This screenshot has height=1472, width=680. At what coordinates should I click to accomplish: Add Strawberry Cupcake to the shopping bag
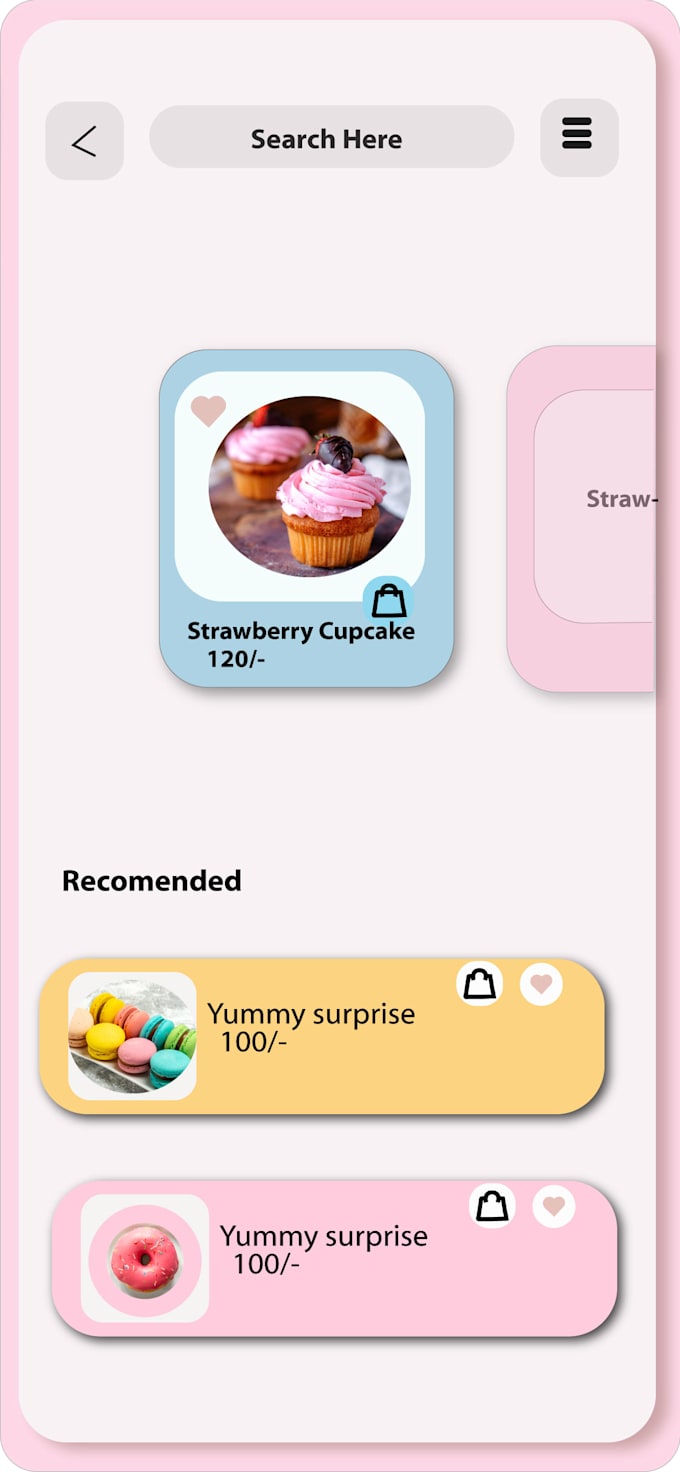[388, 601]
